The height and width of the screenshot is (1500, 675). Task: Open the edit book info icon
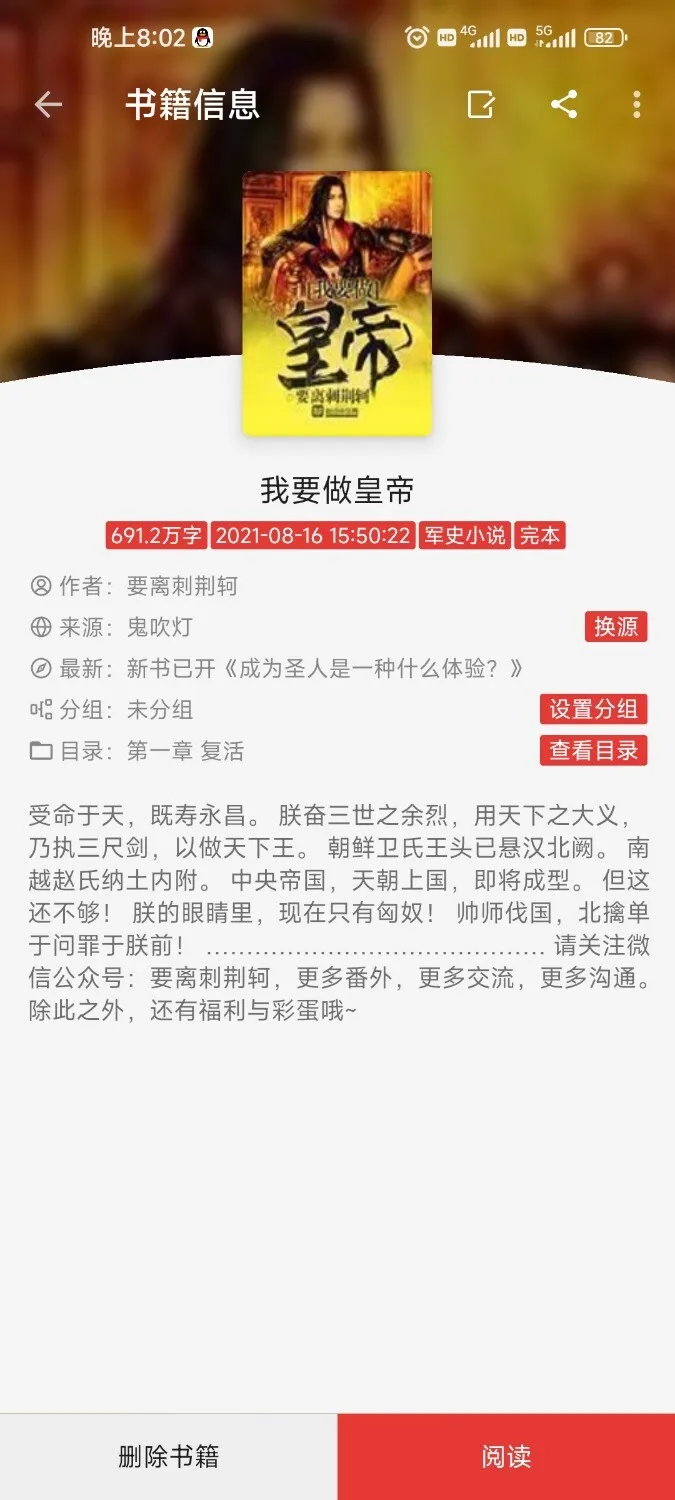tap(481, 104)
